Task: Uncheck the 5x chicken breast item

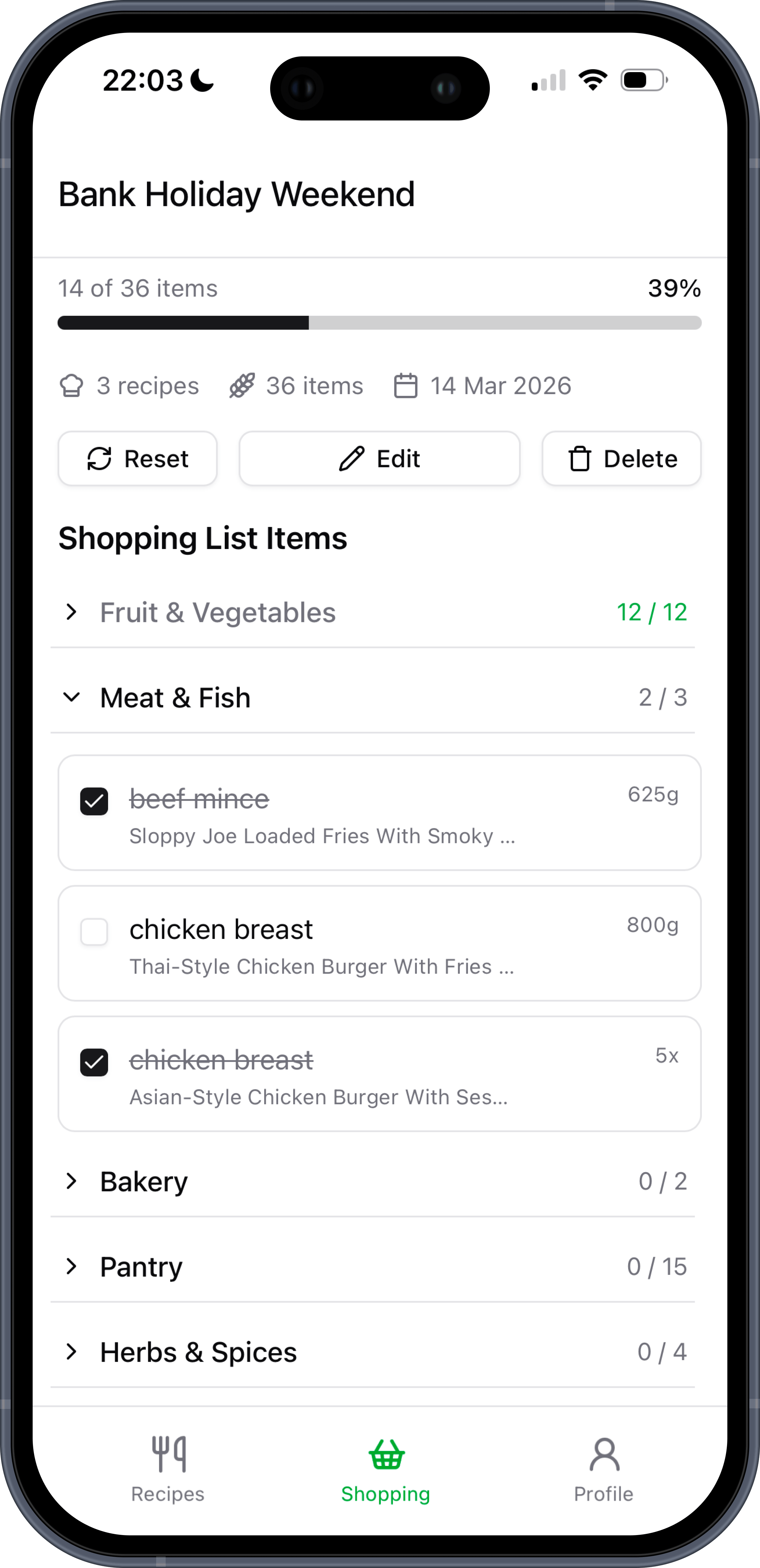Action: [94, 1062]
